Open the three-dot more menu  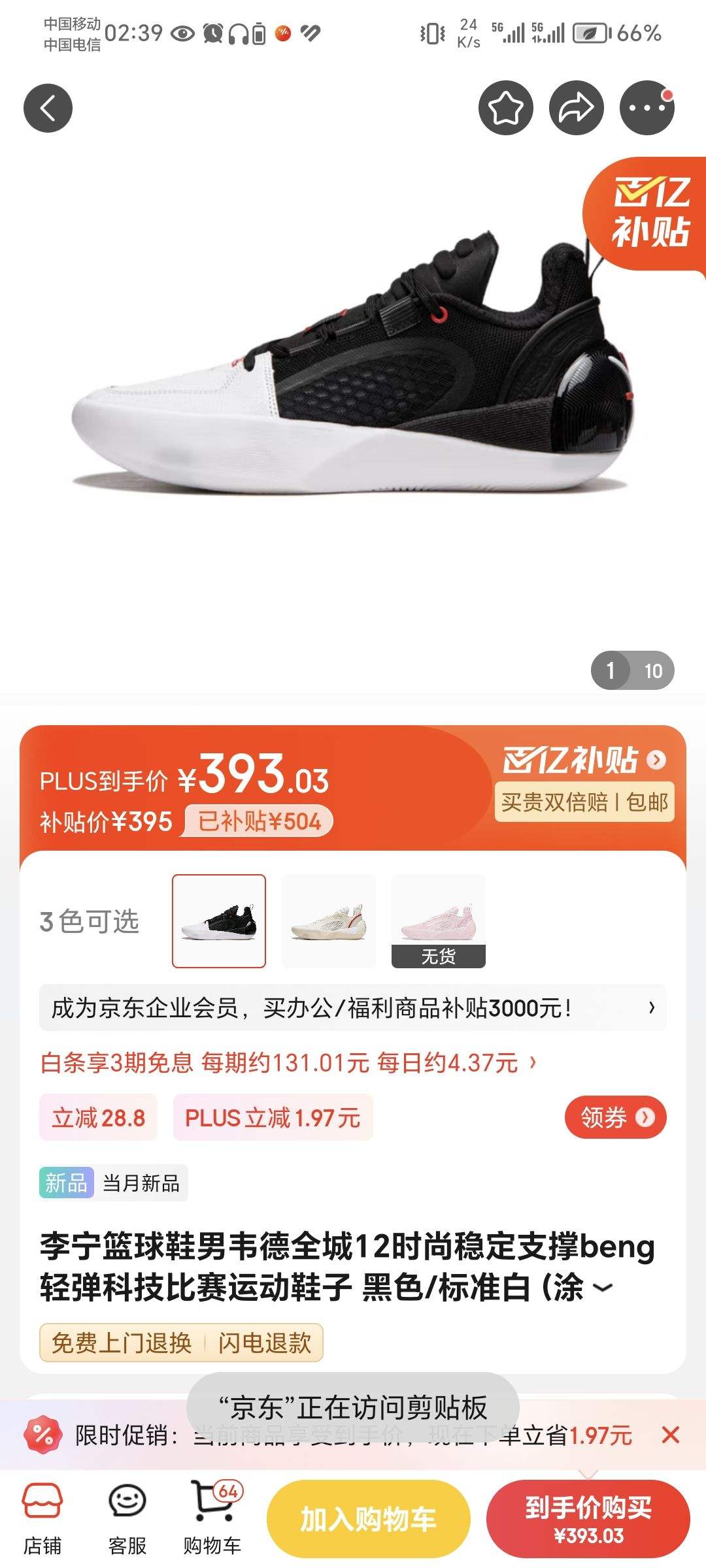tap(647, 108)
